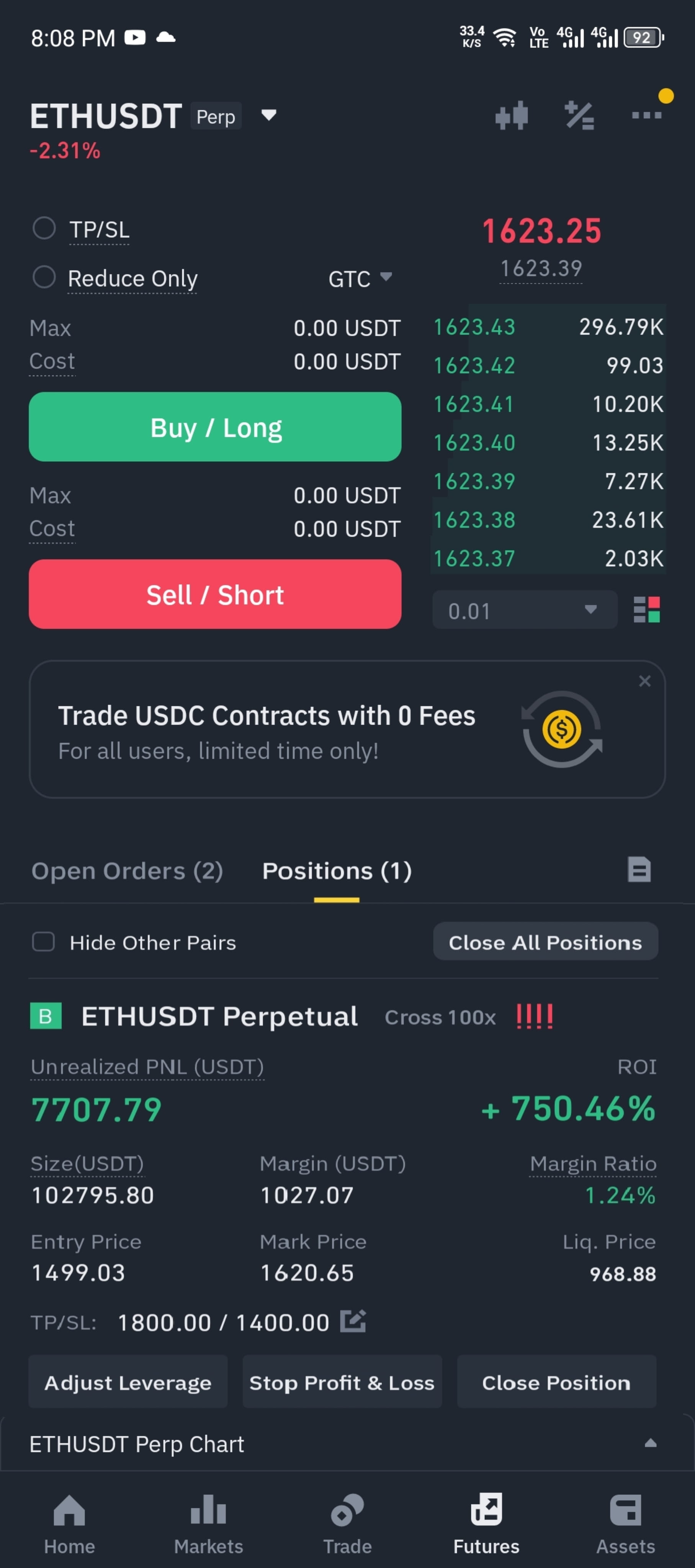The image size is (695, 1568).
Task: Open the percentage calculator icon
Action: (x=579, y=116)
